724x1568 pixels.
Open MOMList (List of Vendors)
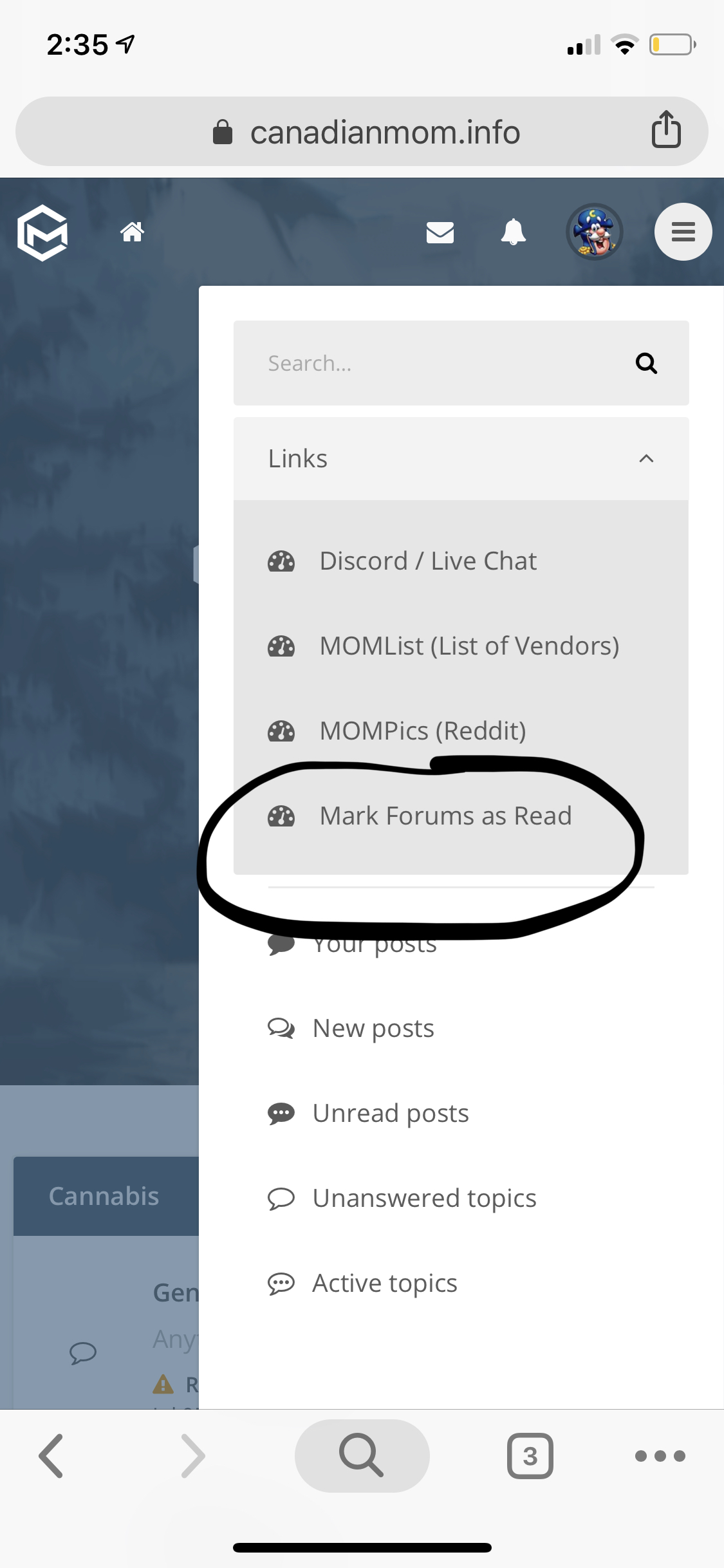[x=469, y=646]
